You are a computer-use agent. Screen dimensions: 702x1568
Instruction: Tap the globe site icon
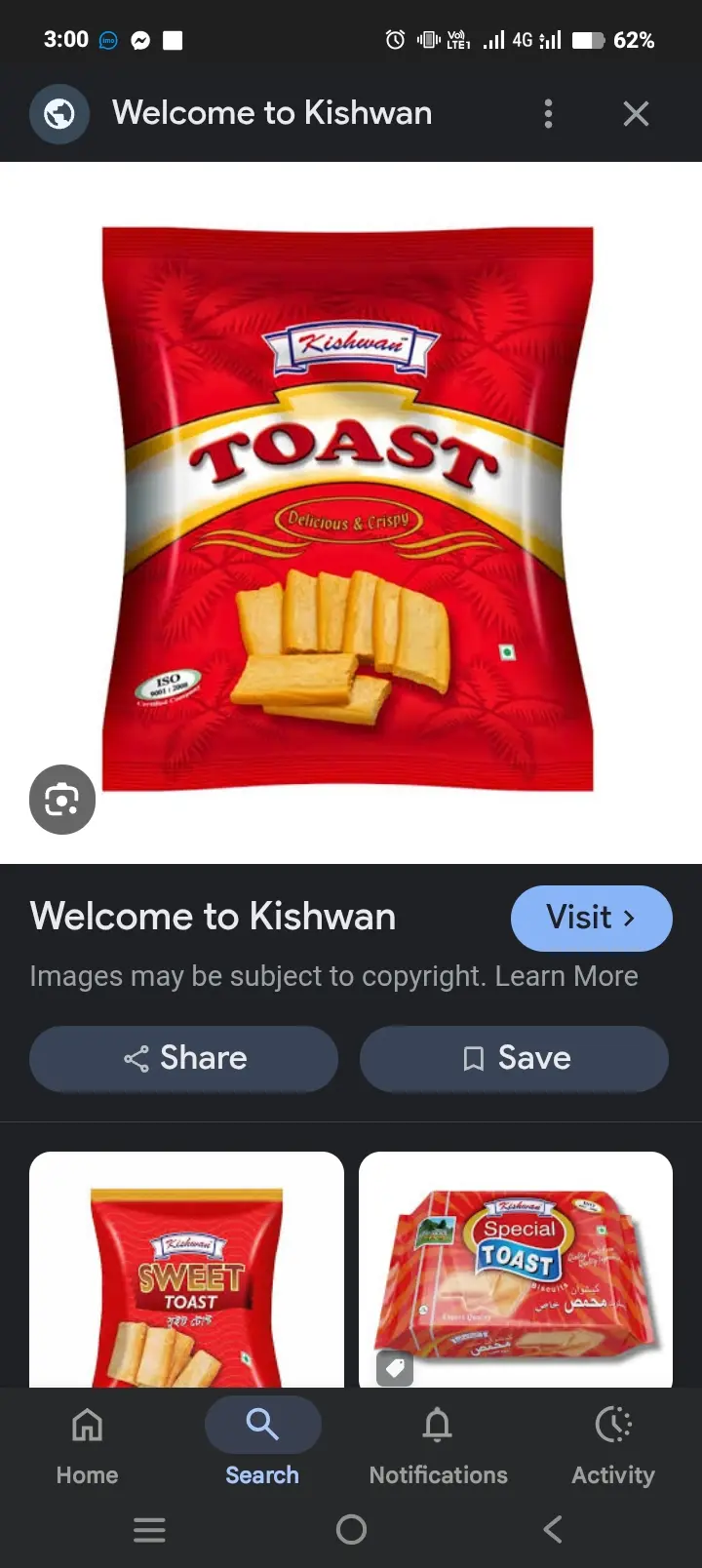(x=59, y=114)
